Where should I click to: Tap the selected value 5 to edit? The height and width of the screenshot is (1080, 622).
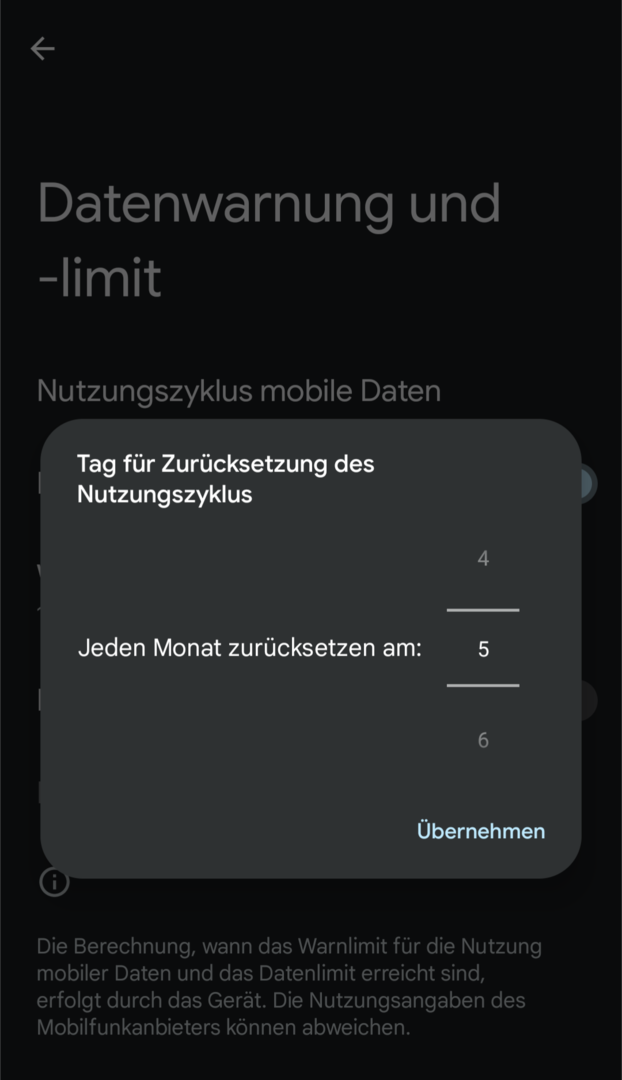(483, 649)
